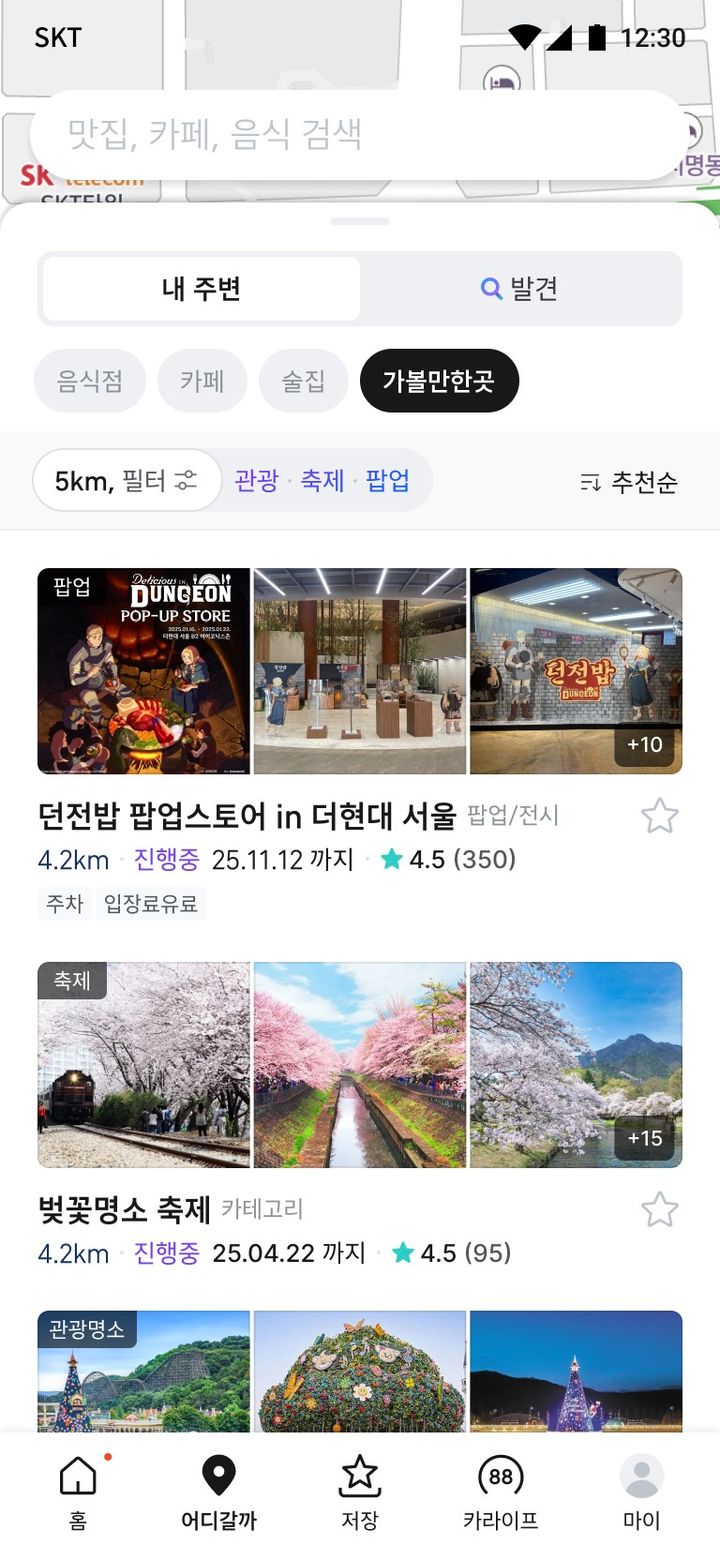This screenshot has width=720, height=1545.
Task: Switch to the 내 주변 tab
Action: click(201, 289)
